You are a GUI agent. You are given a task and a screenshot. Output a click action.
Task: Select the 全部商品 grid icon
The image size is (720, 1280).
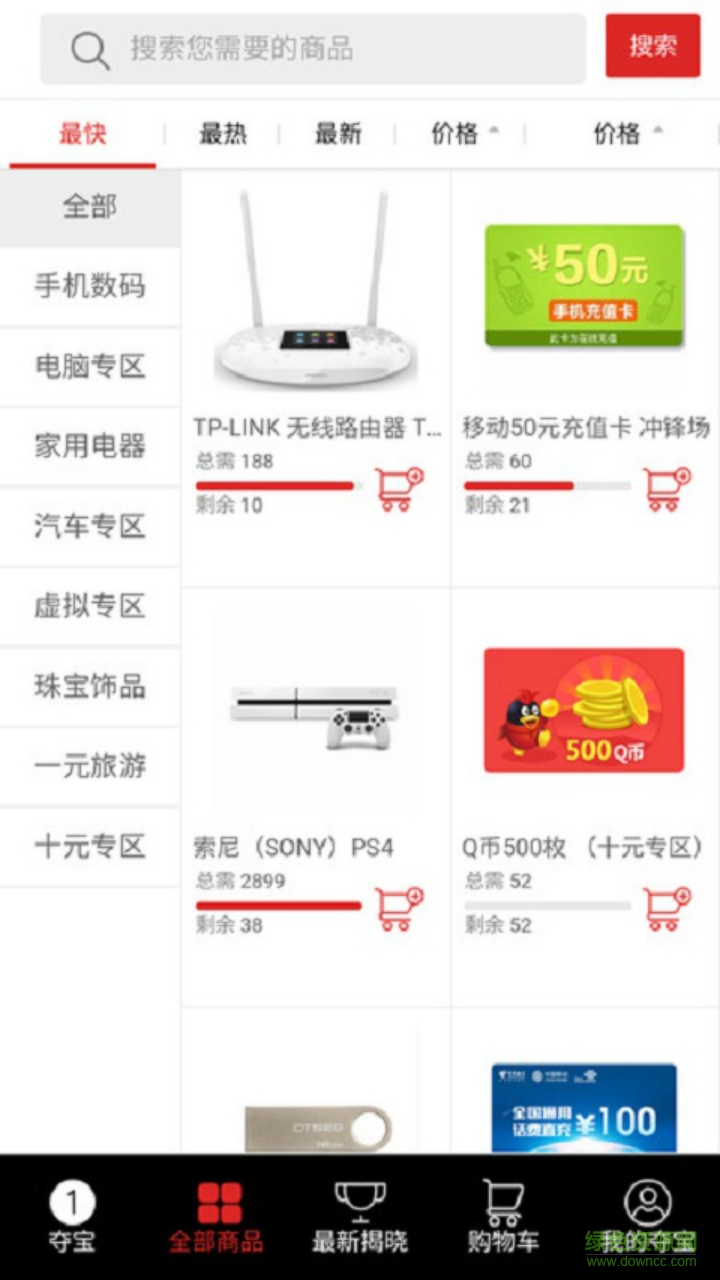click(218, 1203)
